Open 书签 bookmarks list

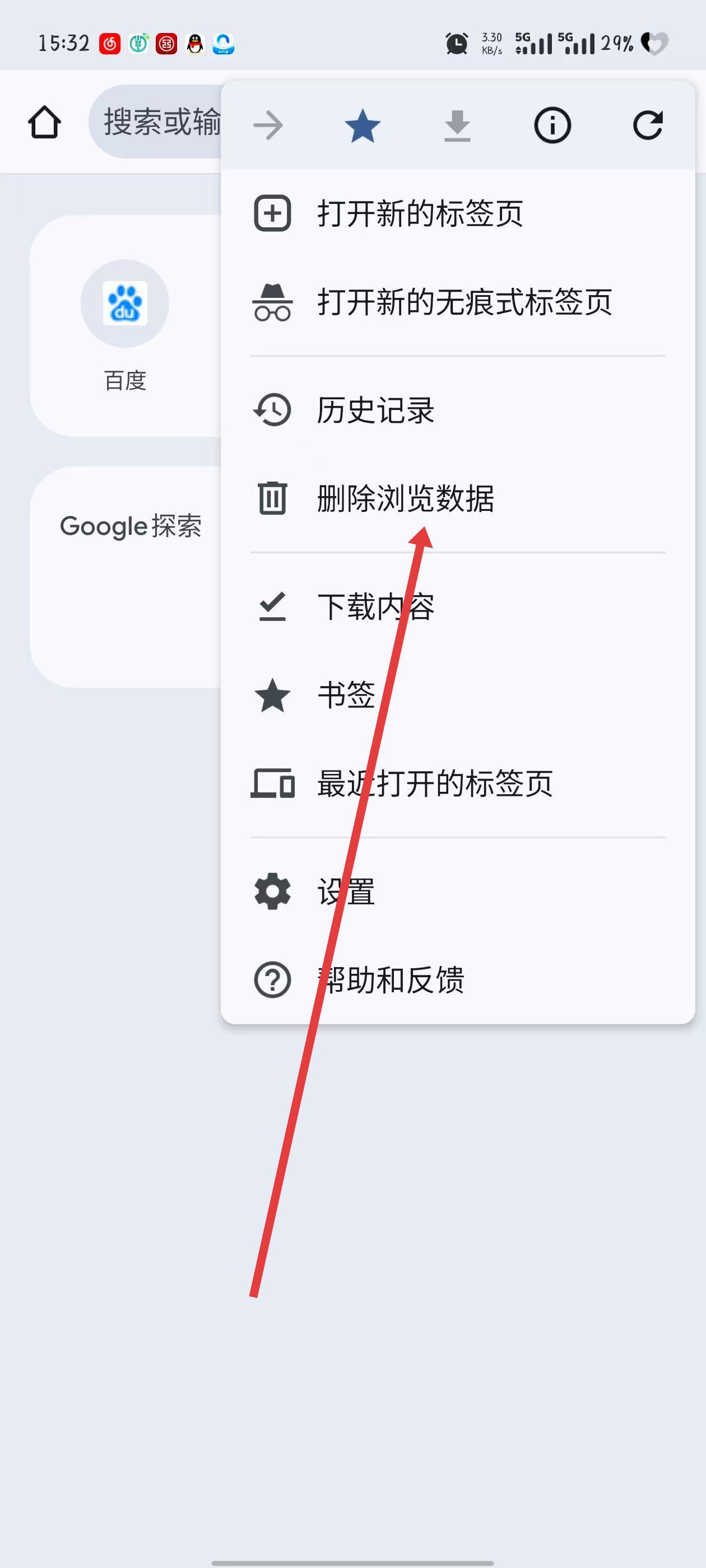(345, 695)
